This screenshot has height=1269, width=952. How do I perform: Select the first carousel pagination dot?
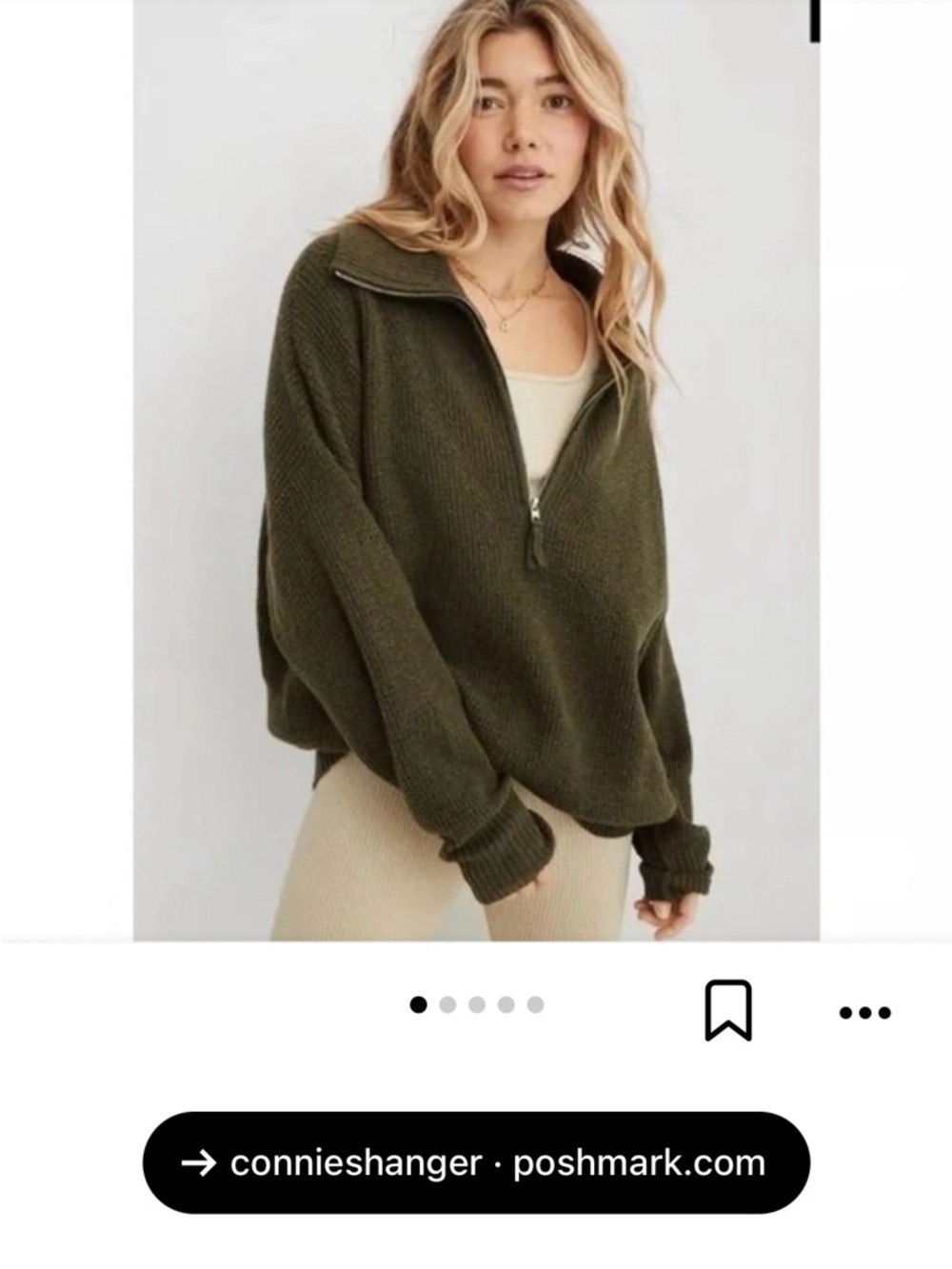click(417, 1002)
